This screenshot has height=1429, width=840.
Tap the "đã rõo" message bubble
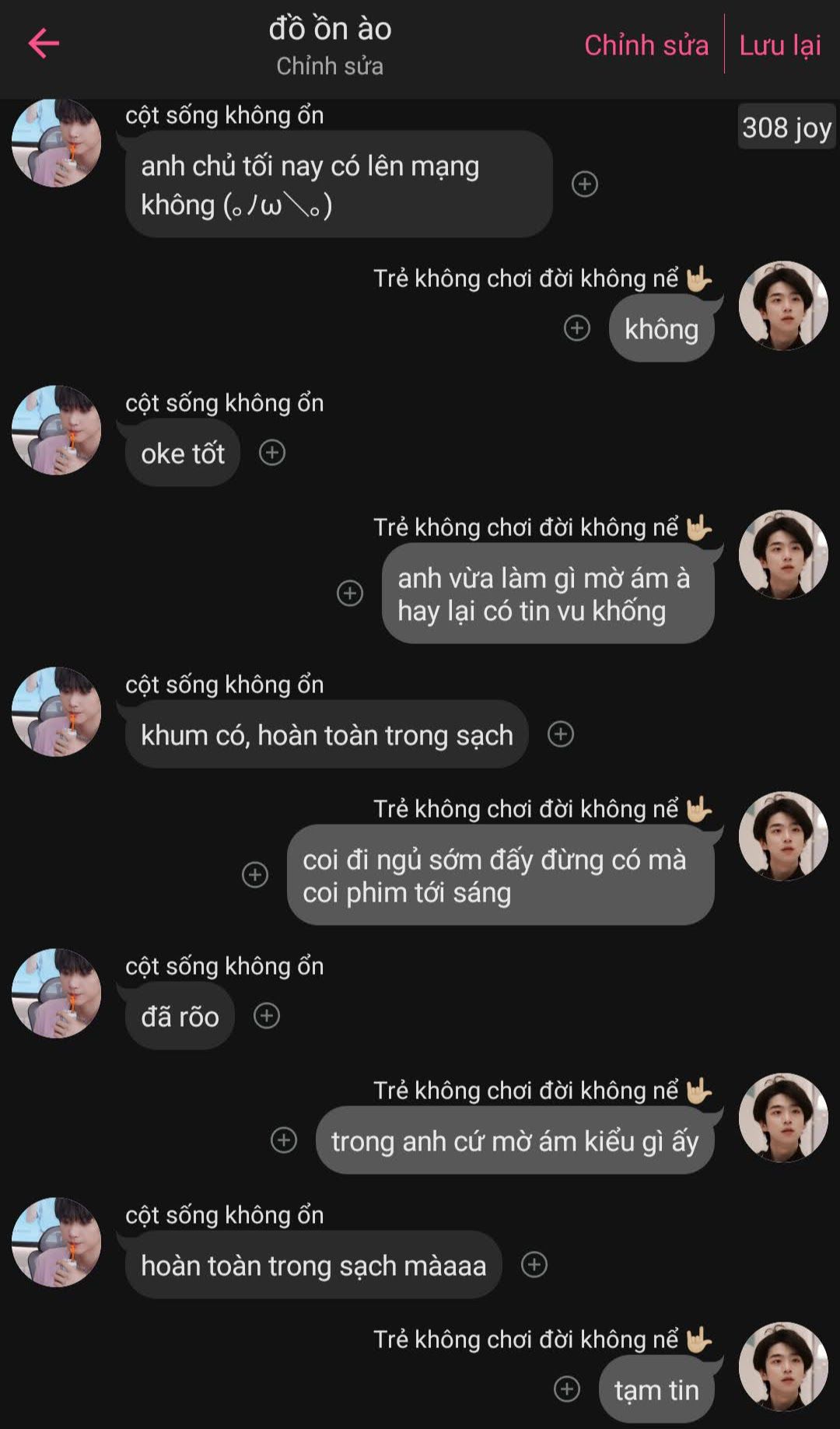(180, 1017)
